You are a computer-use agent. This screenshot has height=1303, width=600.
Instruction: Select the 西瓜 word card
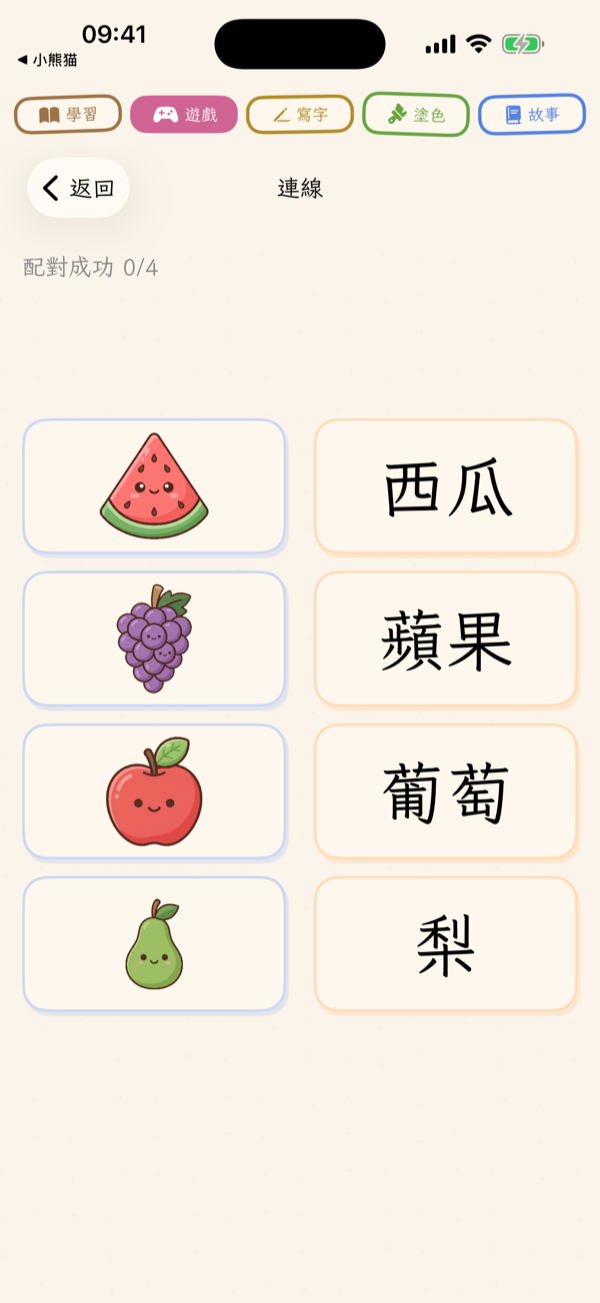pos(446,486)
